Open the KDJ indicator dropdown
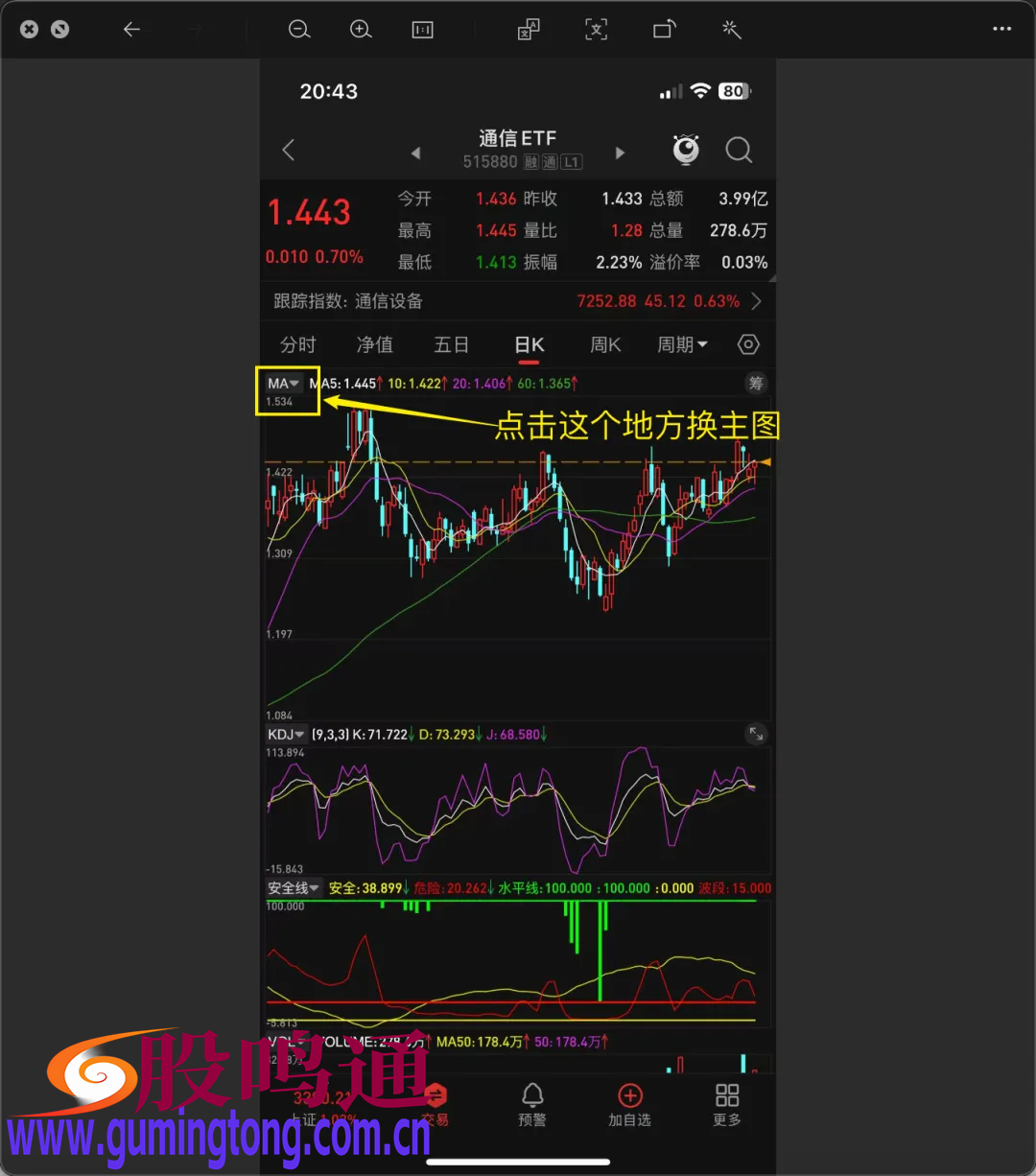The height and width of the screenshot is (1176, 1036). pyautogui.click(x=285, y=734)
